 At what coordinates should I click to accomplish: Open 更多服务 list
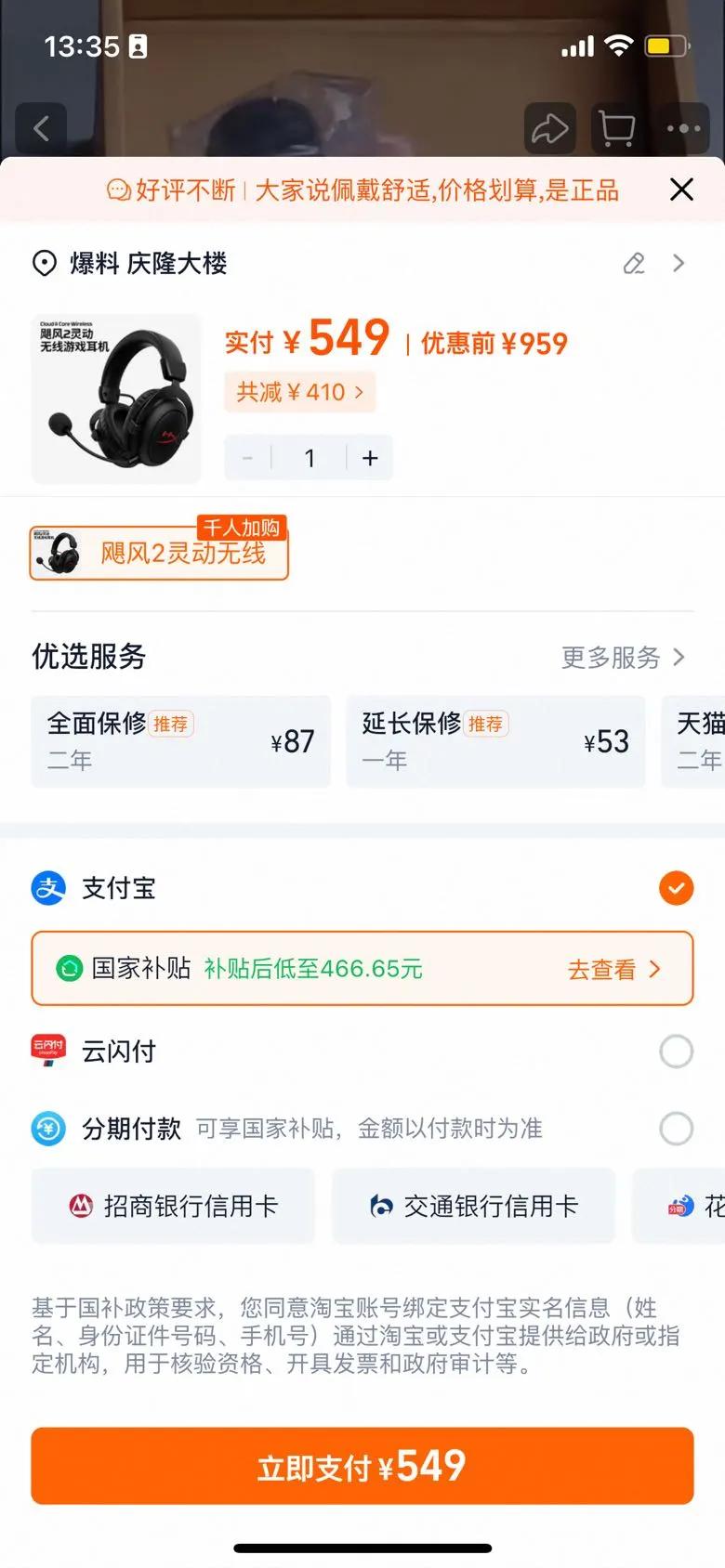click(x=623, y=658)
